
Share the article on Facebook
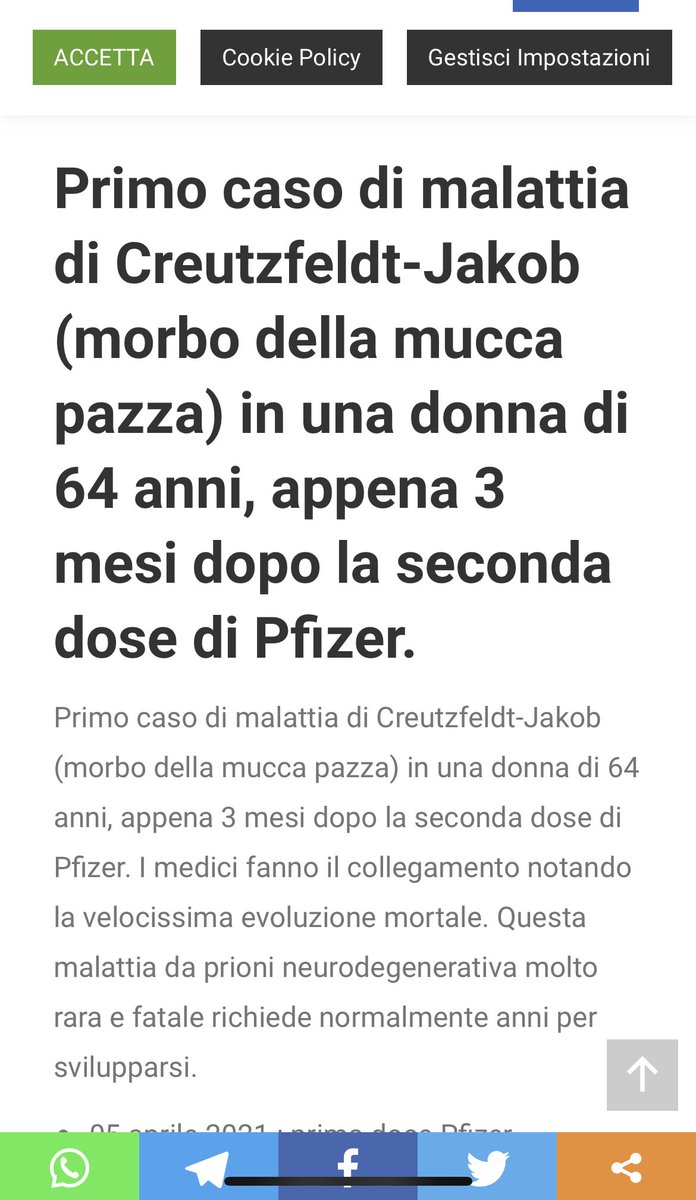coord(347,1166)
